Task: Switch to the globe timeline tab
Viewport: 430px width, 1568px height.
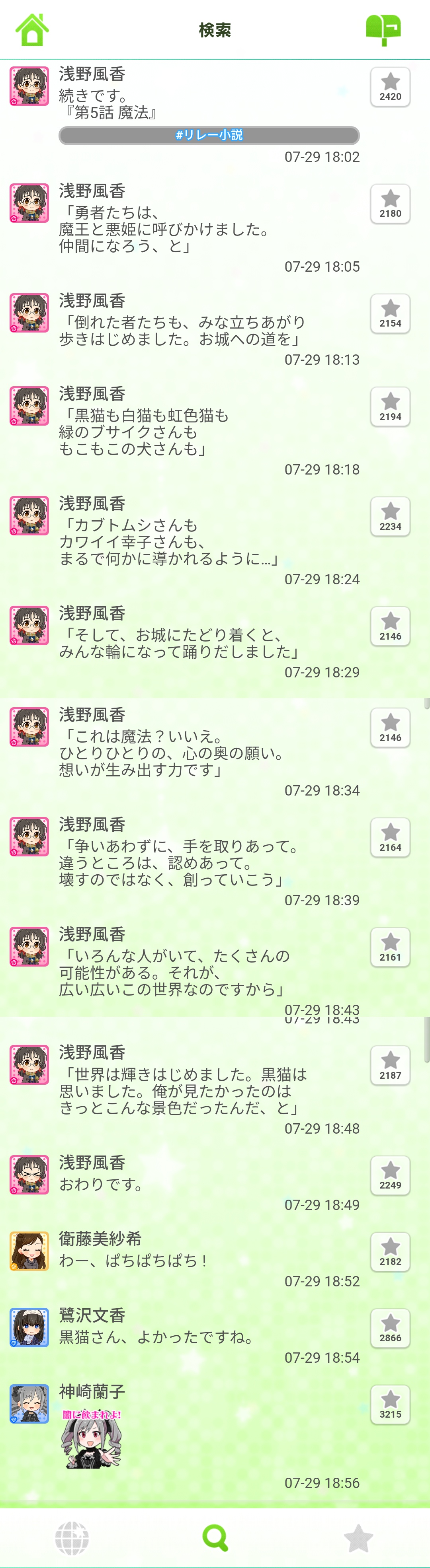Action: pos(72,1537)
